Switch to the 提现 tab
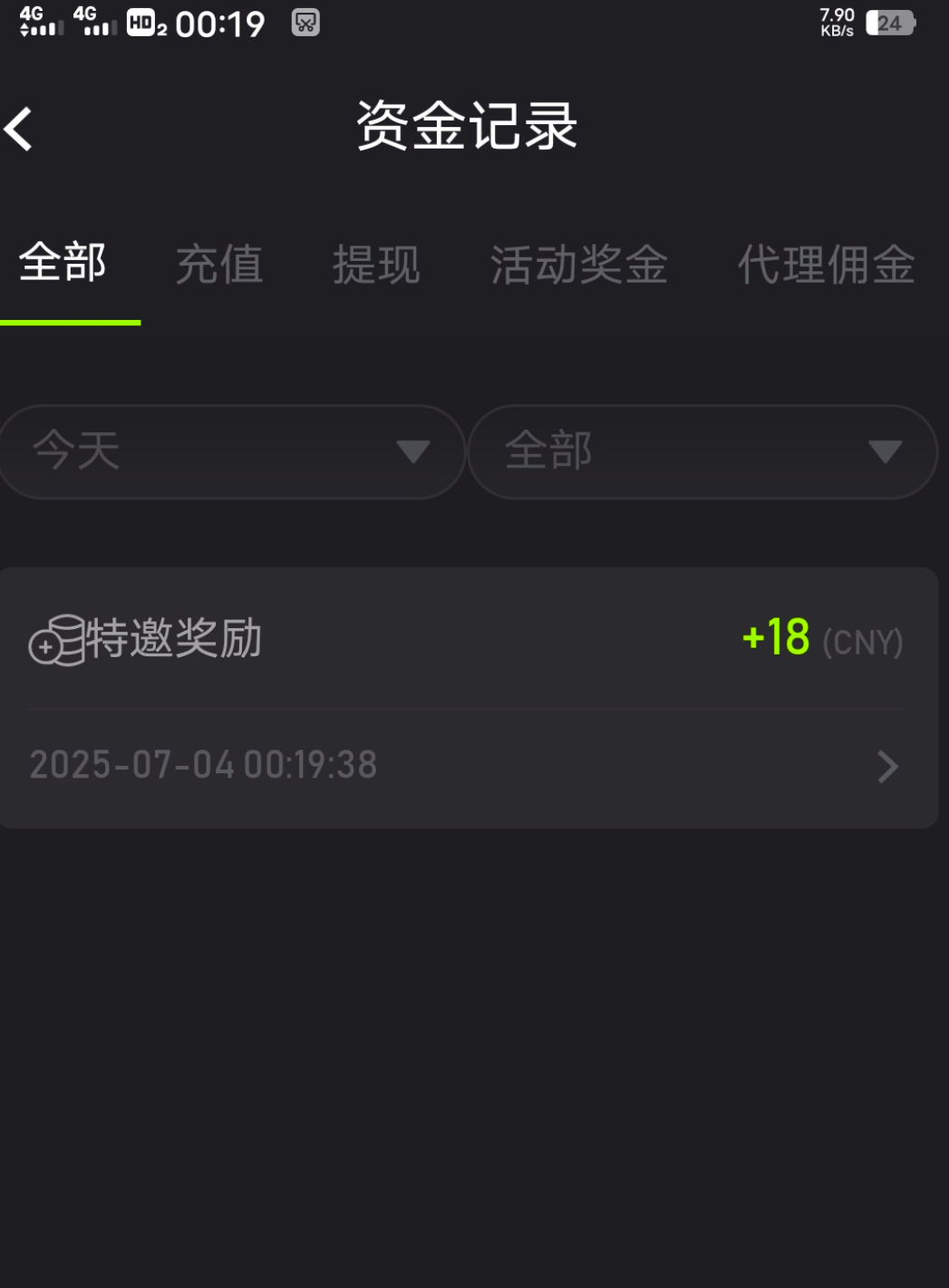949x1288 pixels. point(376,266)
